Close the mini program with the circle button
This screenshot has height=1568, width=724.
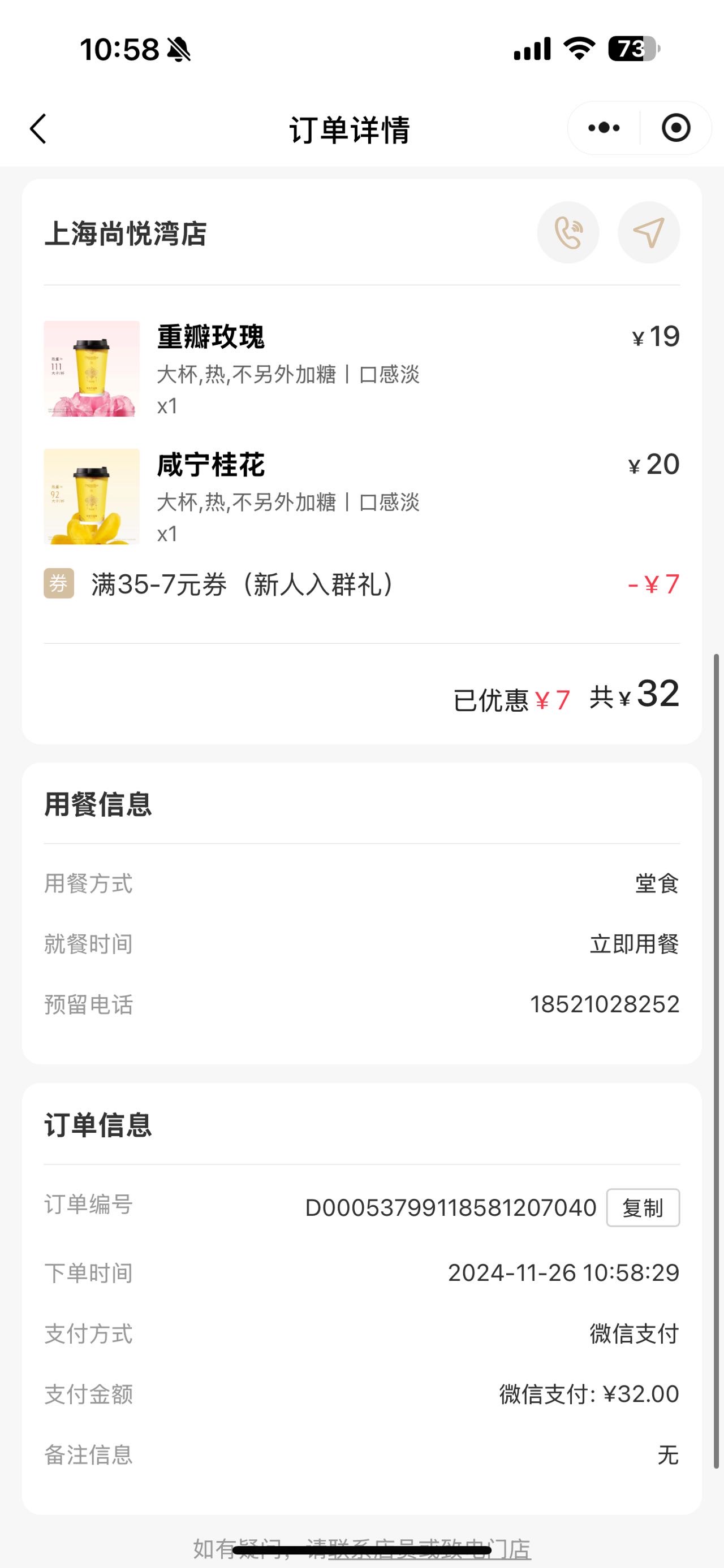point(676,128)
